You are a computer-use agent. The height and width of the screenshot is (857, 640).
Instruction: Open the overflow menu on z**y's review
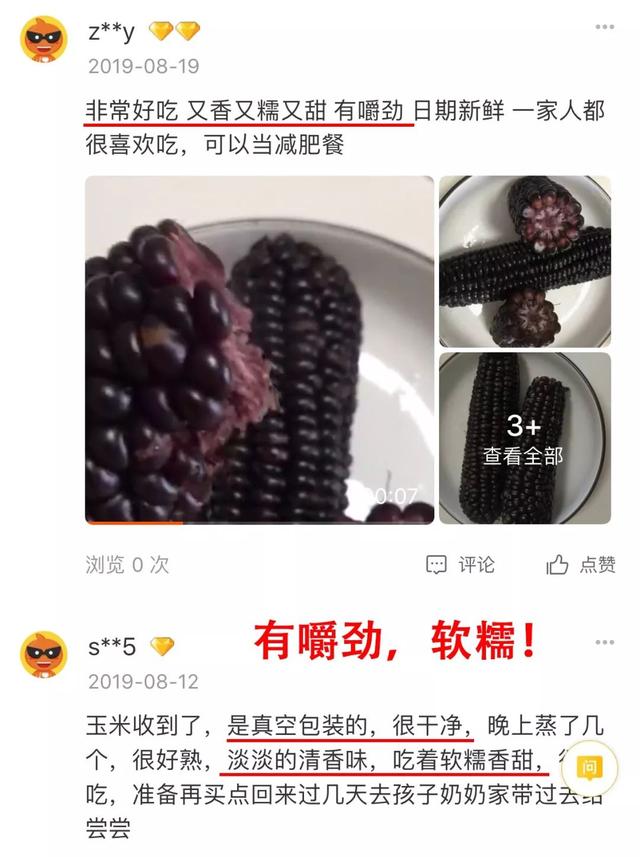[604, 28]
